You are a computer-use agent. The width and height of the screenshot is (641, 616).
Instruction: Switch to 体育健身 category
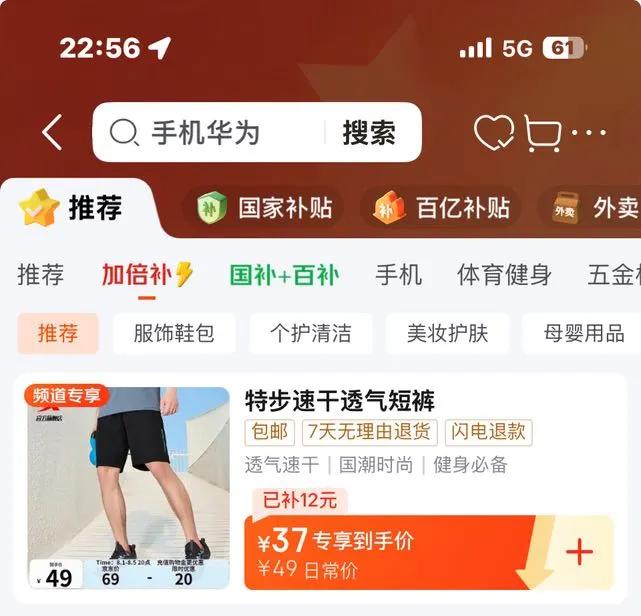[504, 275]
